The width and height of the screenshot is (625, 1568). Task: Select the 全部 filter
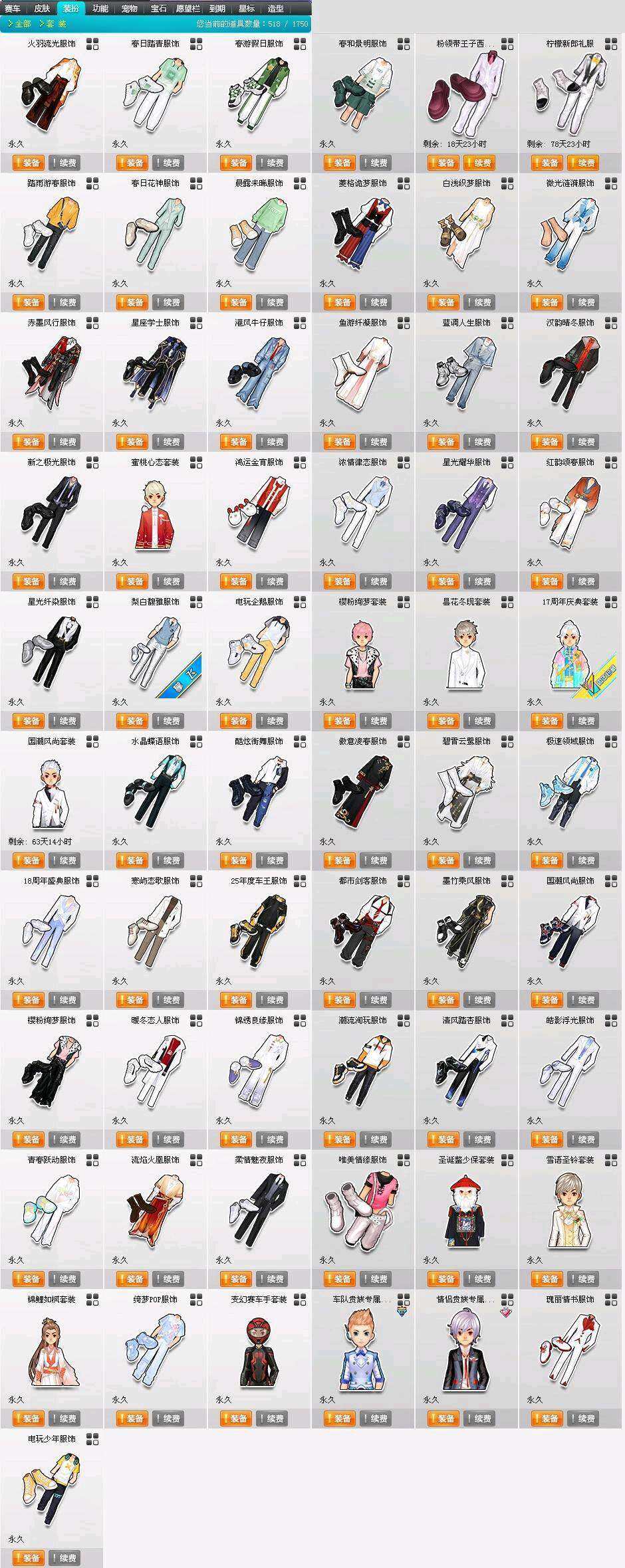[x=20, y=24]
